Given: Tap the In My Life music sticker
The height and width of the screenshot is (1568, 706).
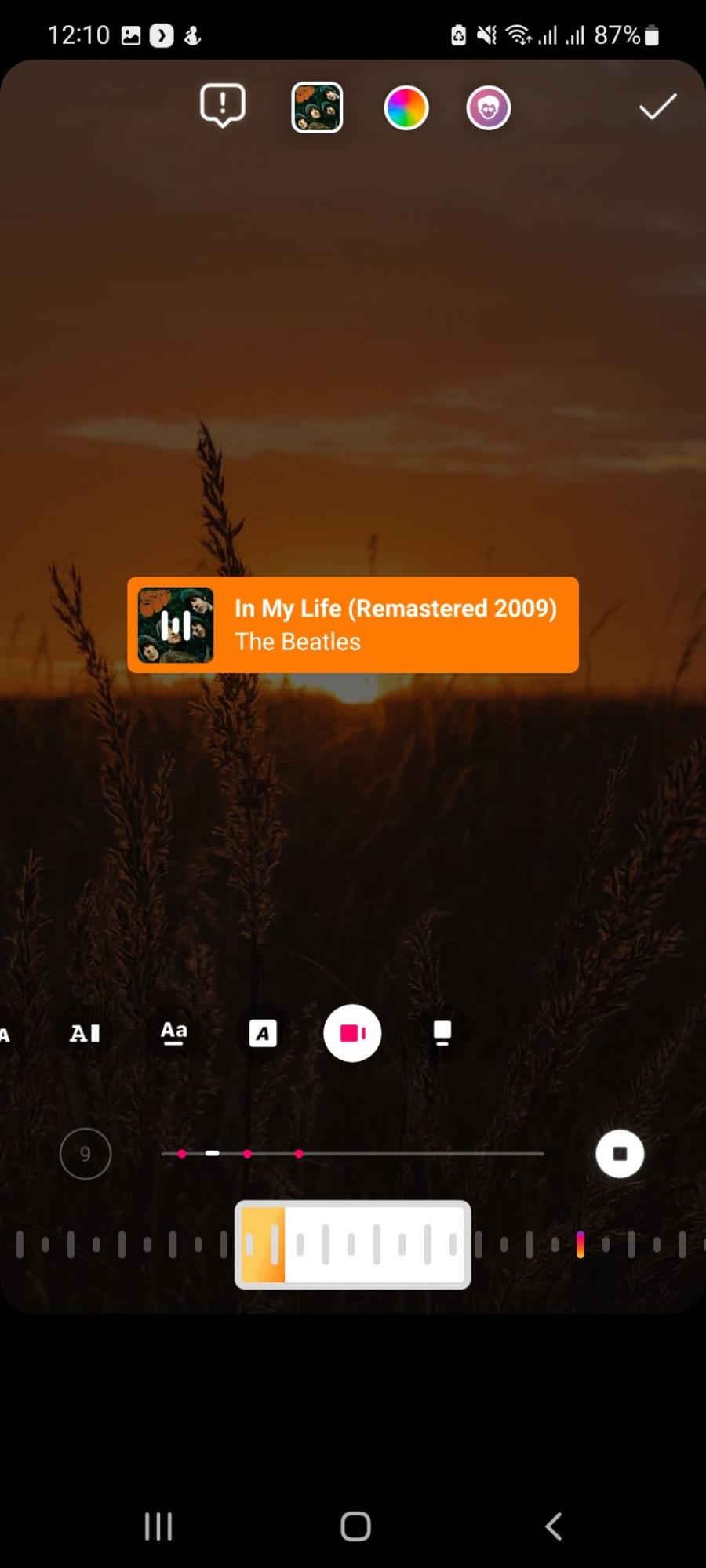Looking at the screenshot, I should click(353, 625).
